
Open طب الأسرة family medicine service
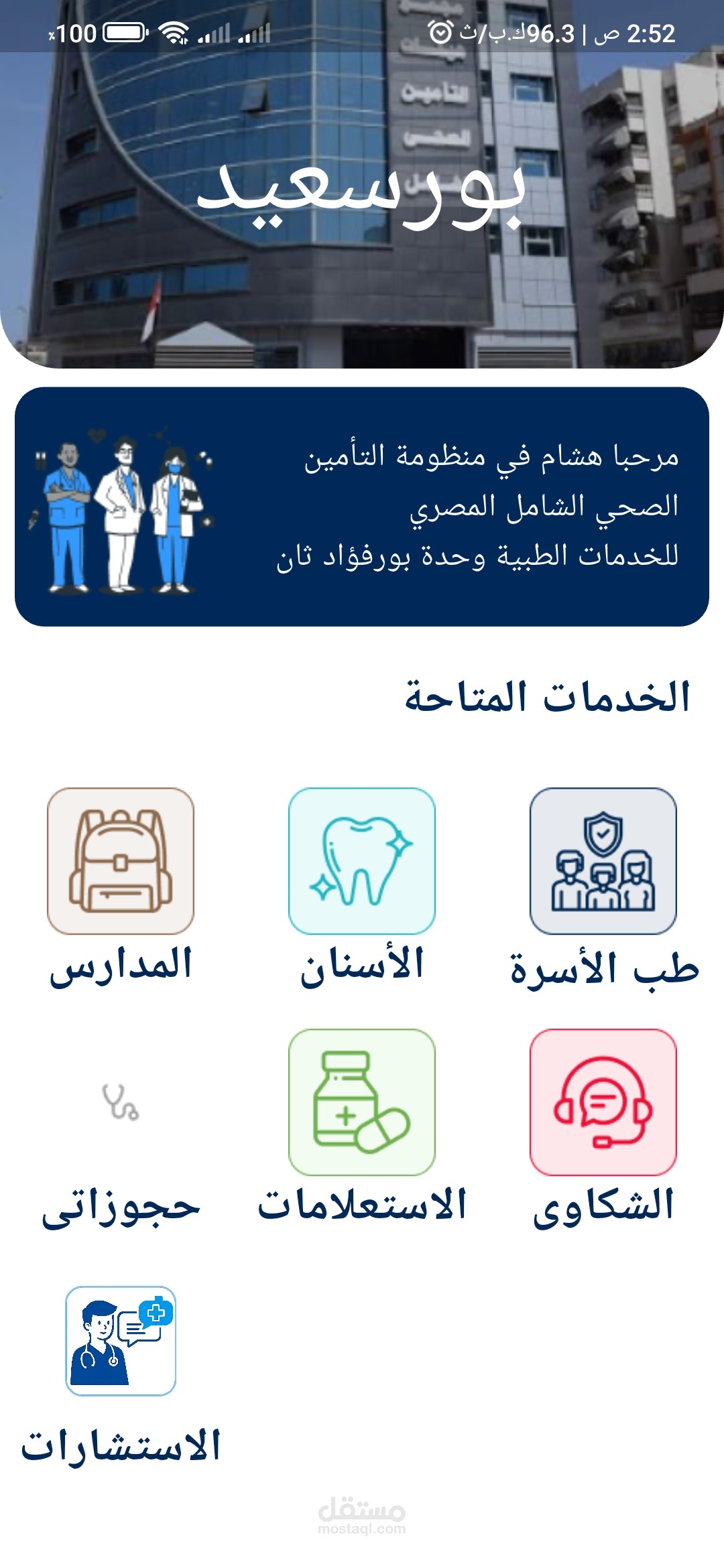tap(603, 861)
